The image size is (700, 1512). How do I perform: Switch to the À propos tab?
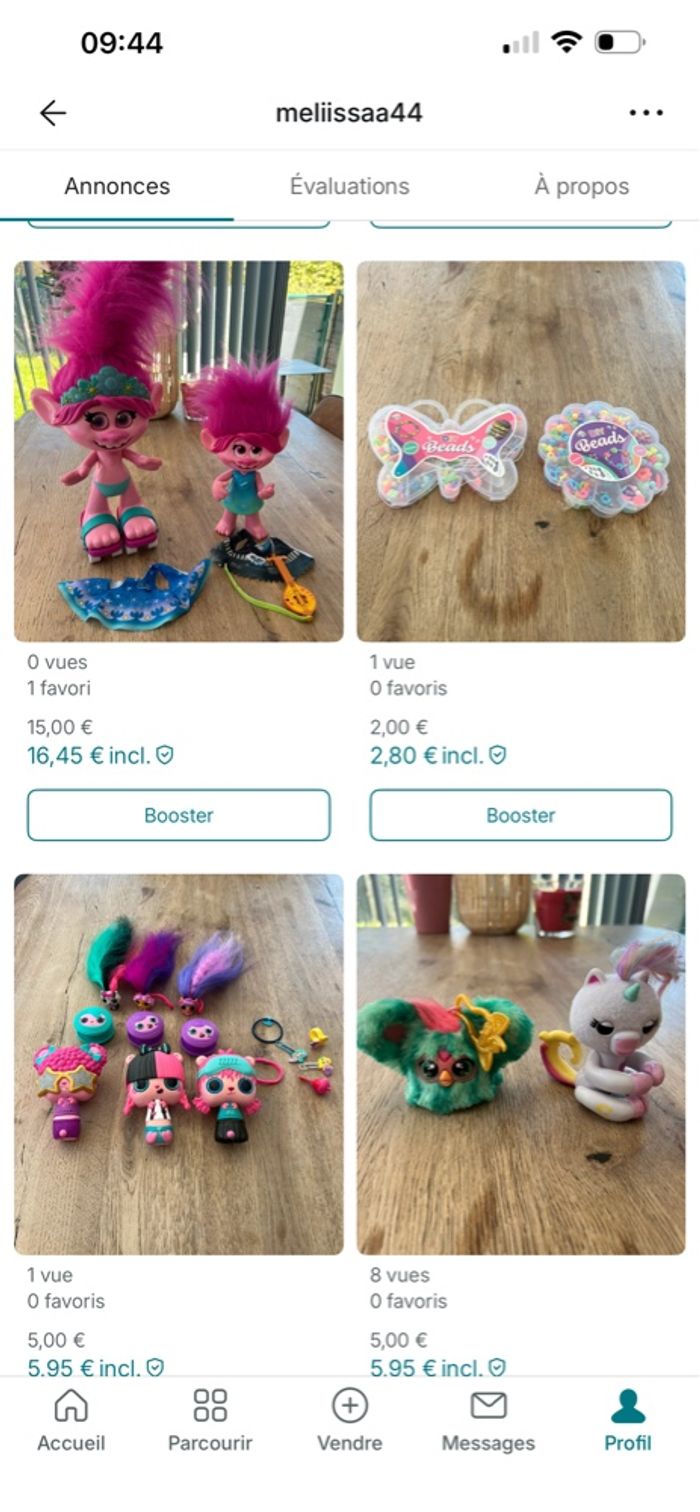(x=582, y=186)
